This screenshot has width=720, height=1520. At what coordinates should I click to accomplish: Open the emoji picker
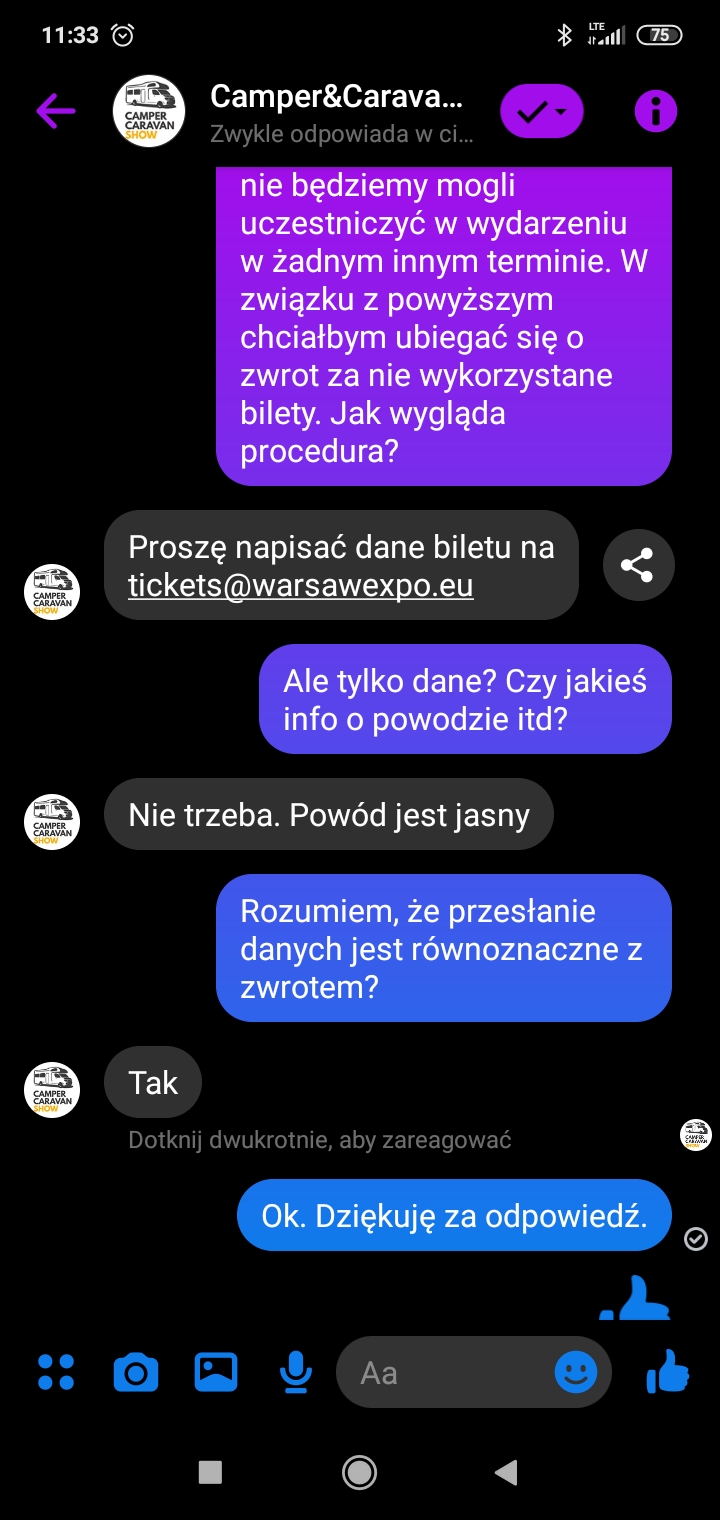[576, 1372]
